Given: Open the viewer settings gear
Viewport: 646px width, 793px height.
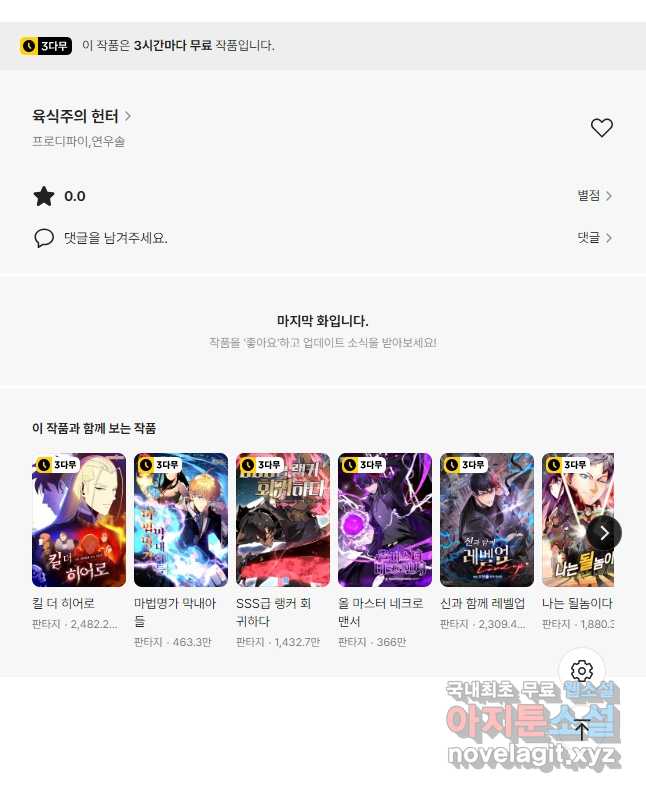Looking at the screenshot, I should (x=582, y=672).
